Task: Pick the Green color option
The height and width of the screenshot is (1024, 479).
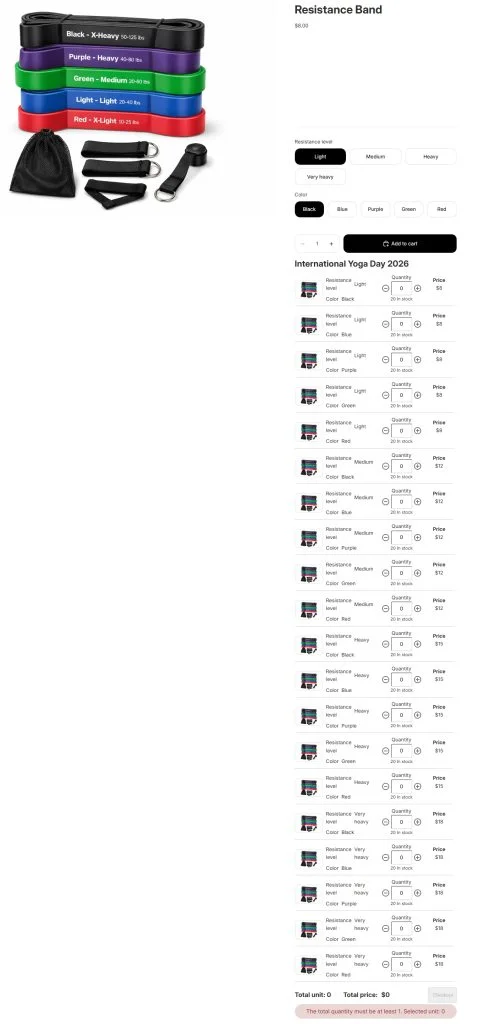Action: (408, 210)
